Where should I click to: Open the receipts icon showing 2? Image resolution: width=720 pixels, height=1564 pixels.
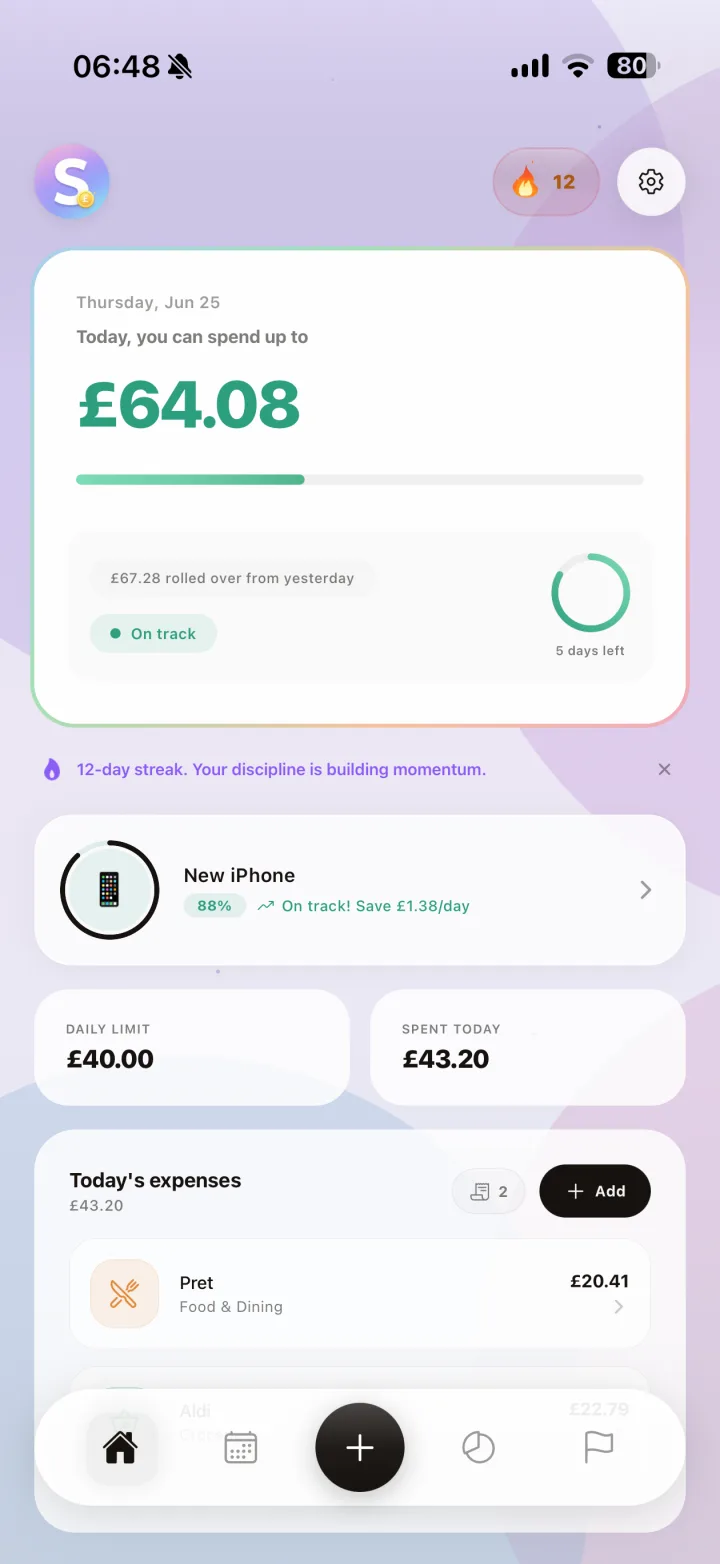(489, 1191)
